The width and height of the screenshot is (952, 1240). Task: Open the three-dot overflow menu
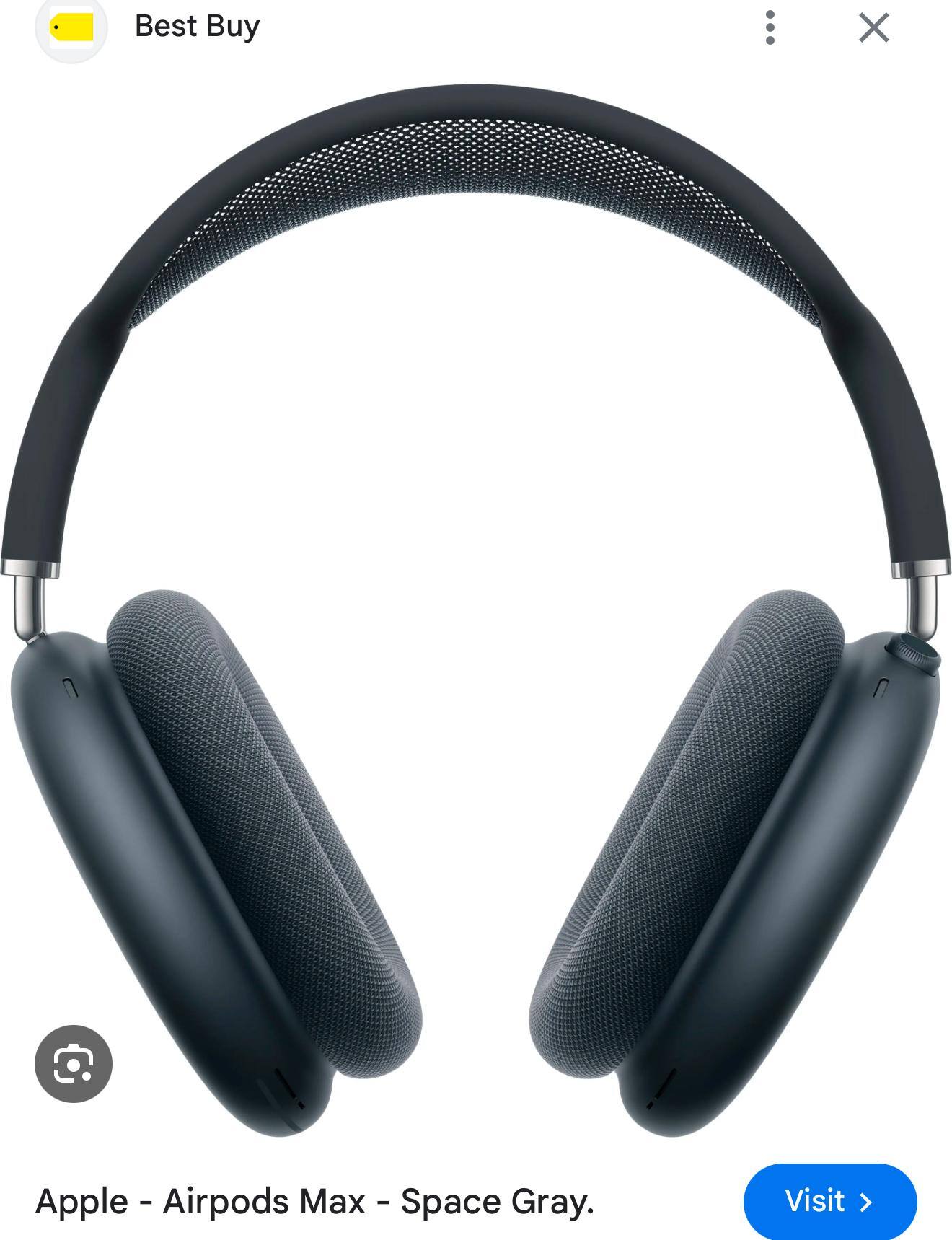[770, 27]
